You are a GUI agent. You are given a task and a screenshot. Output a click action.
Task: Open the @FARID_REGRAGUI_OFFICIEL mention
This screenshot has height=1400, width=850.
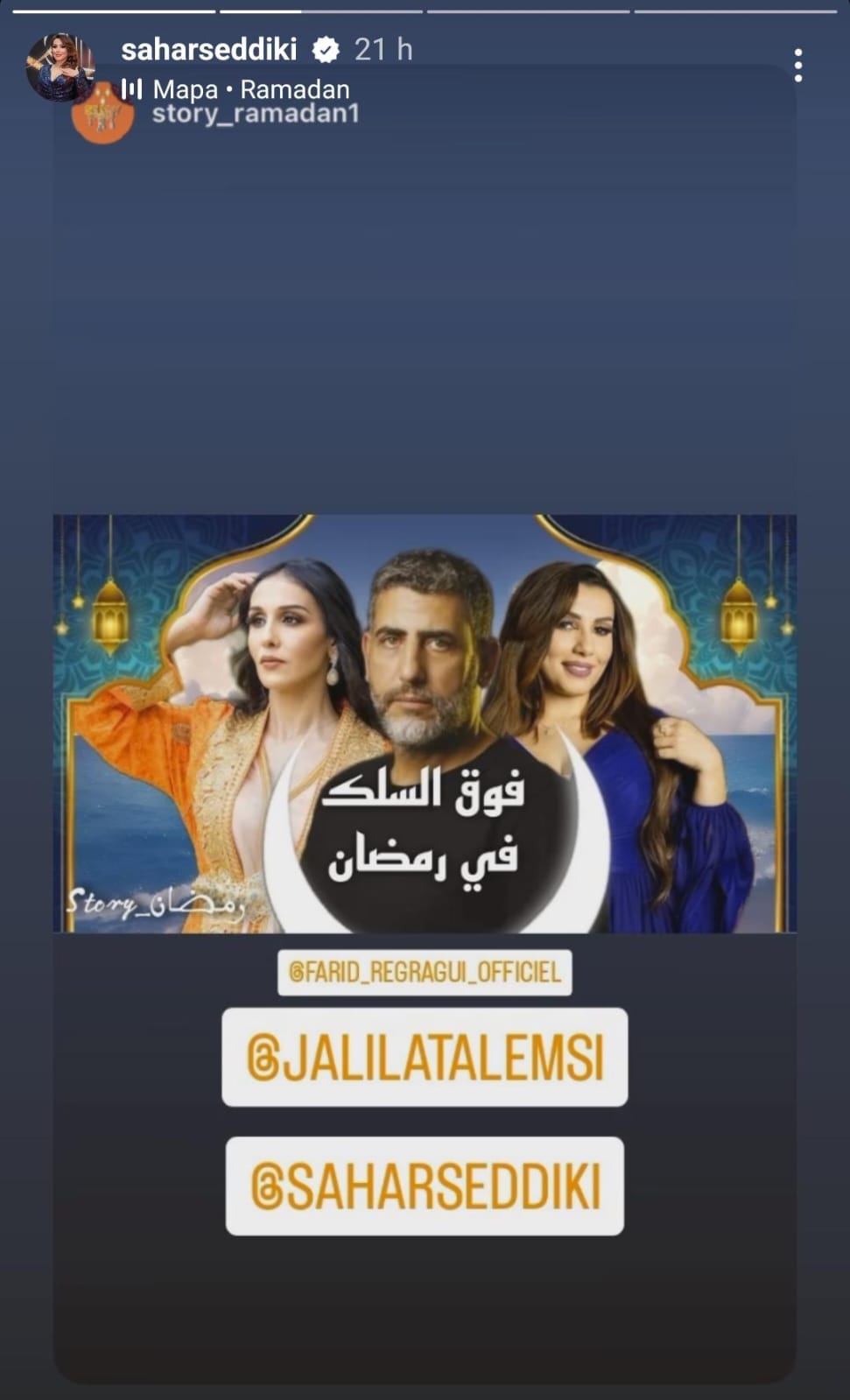[x=425, y=972]
